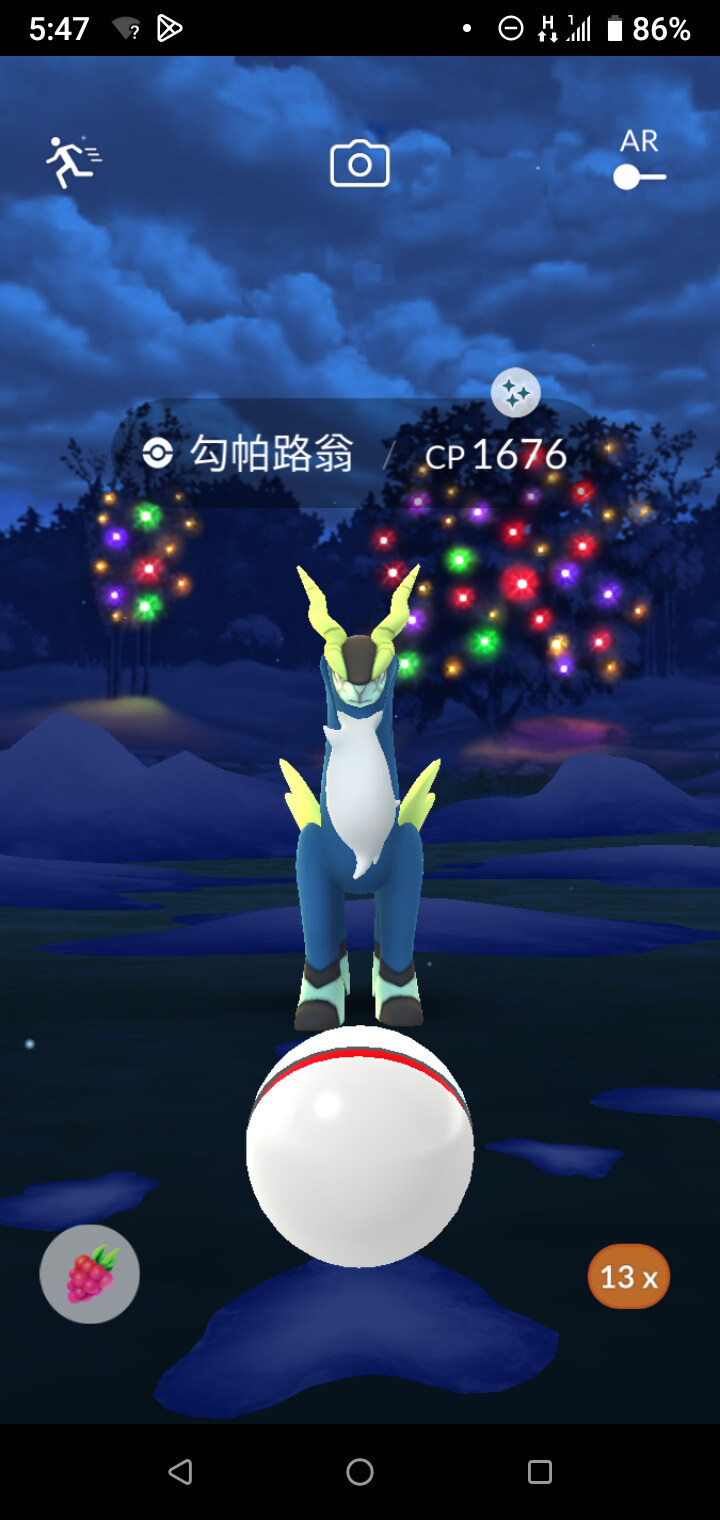Tap the camera shutter icon at the top center
Viewport: 720px width, 1520px height.
click(359, 163)
